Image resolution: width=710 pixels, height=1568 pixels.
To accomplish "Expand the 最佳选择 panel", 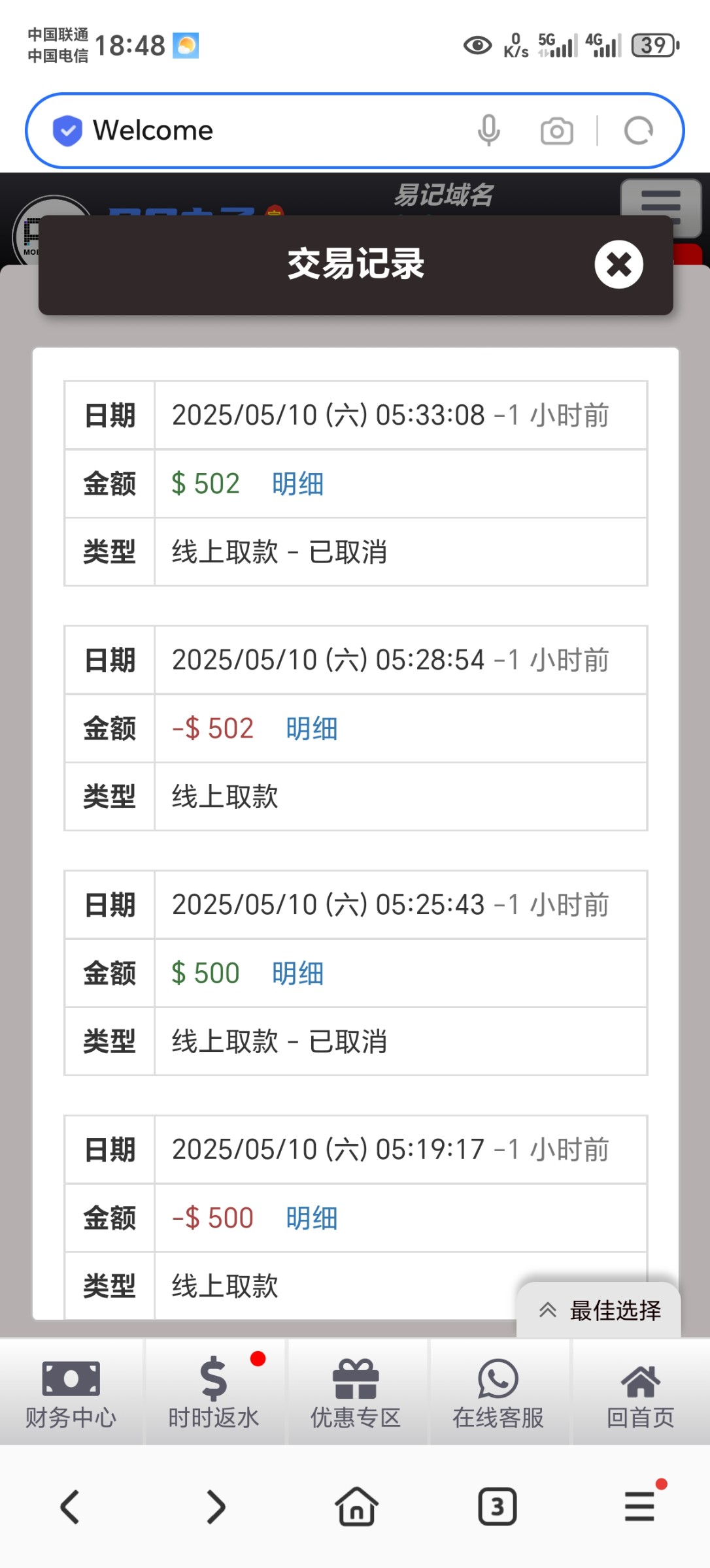I will pyautogui.click(x=599, y=1310).
